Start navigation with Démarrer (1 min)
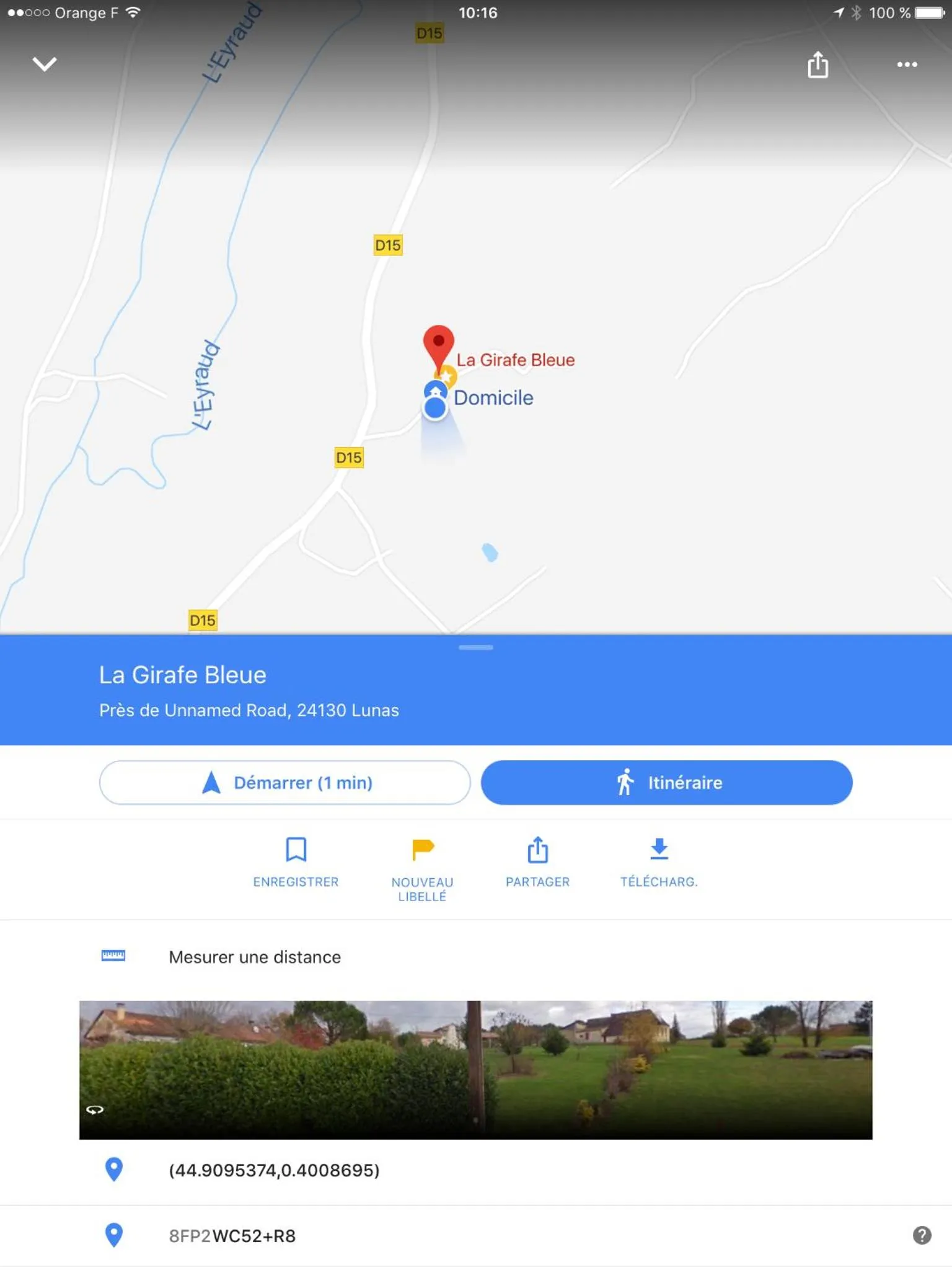Screen dimensions: 952x1270 click(284, 783)
